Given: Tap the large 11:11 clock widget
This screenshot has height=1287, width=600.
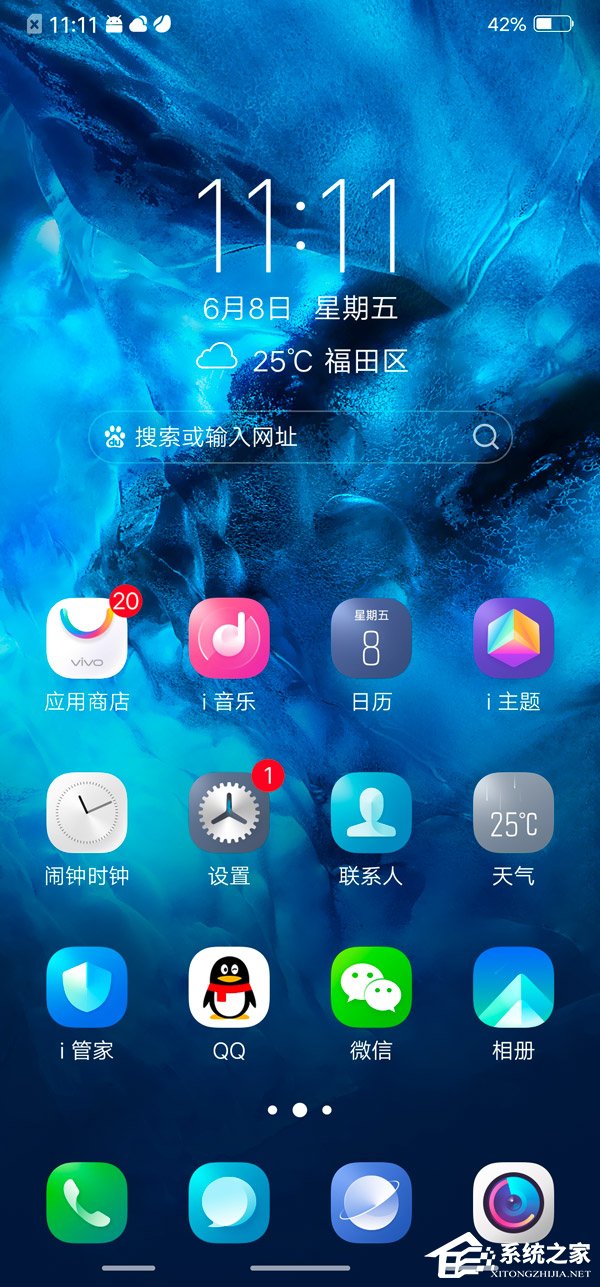Looking at the screenshot, I should point(298,227).
